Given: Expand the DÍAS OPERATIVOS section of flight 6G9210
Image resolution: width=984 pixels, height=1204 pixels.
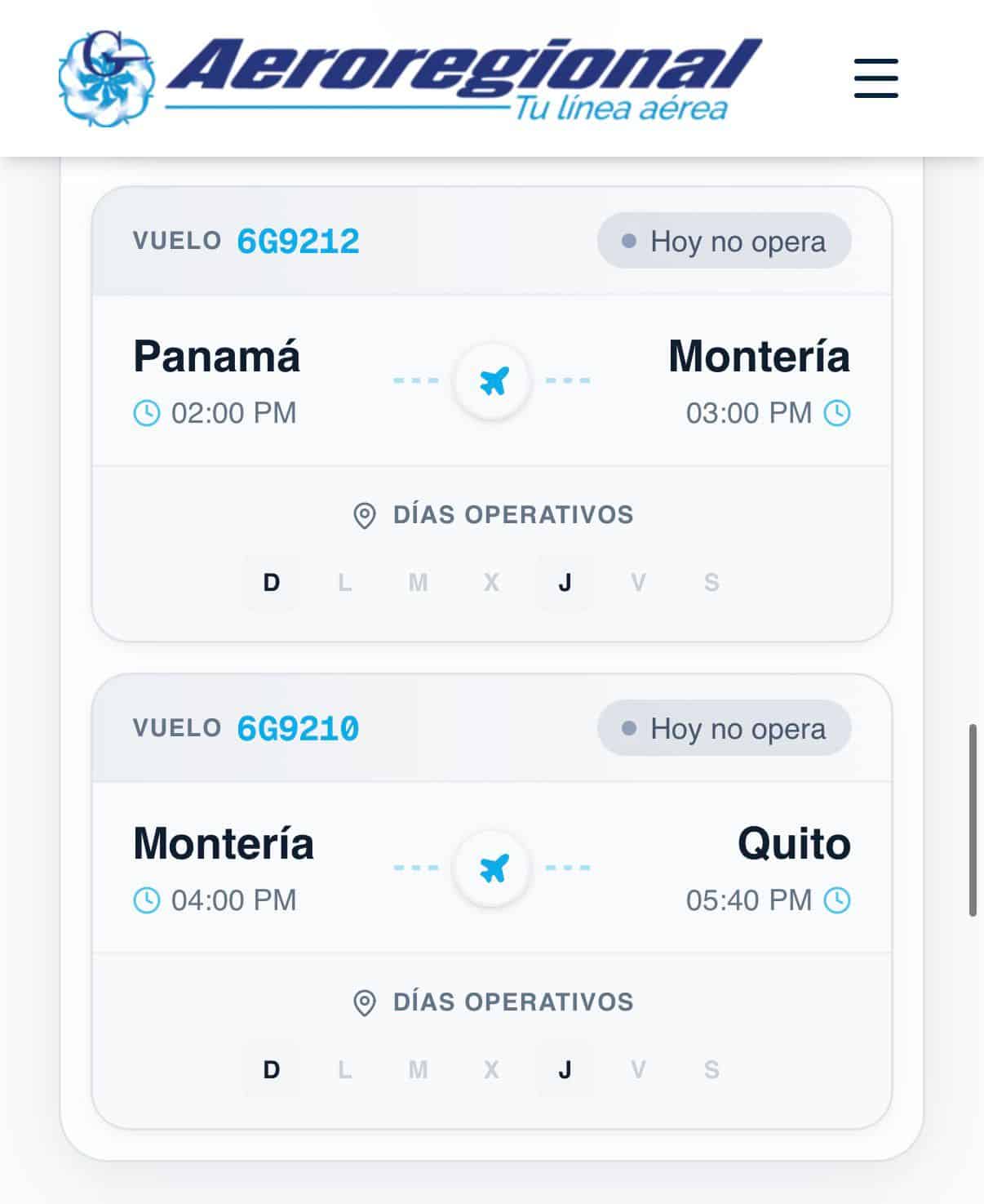Looking at the screenshot, I should [512, 1001].
